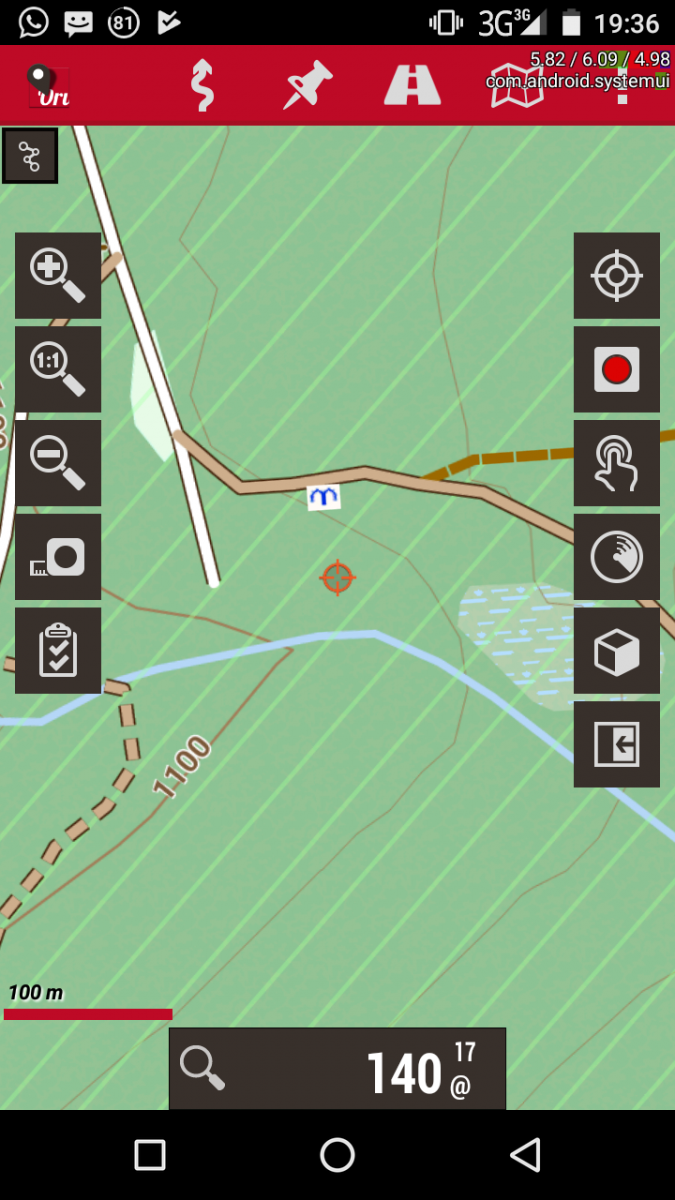Center map on GPS position
Image resolution: width=675 pixels, height=1200 pixels.
617,276
